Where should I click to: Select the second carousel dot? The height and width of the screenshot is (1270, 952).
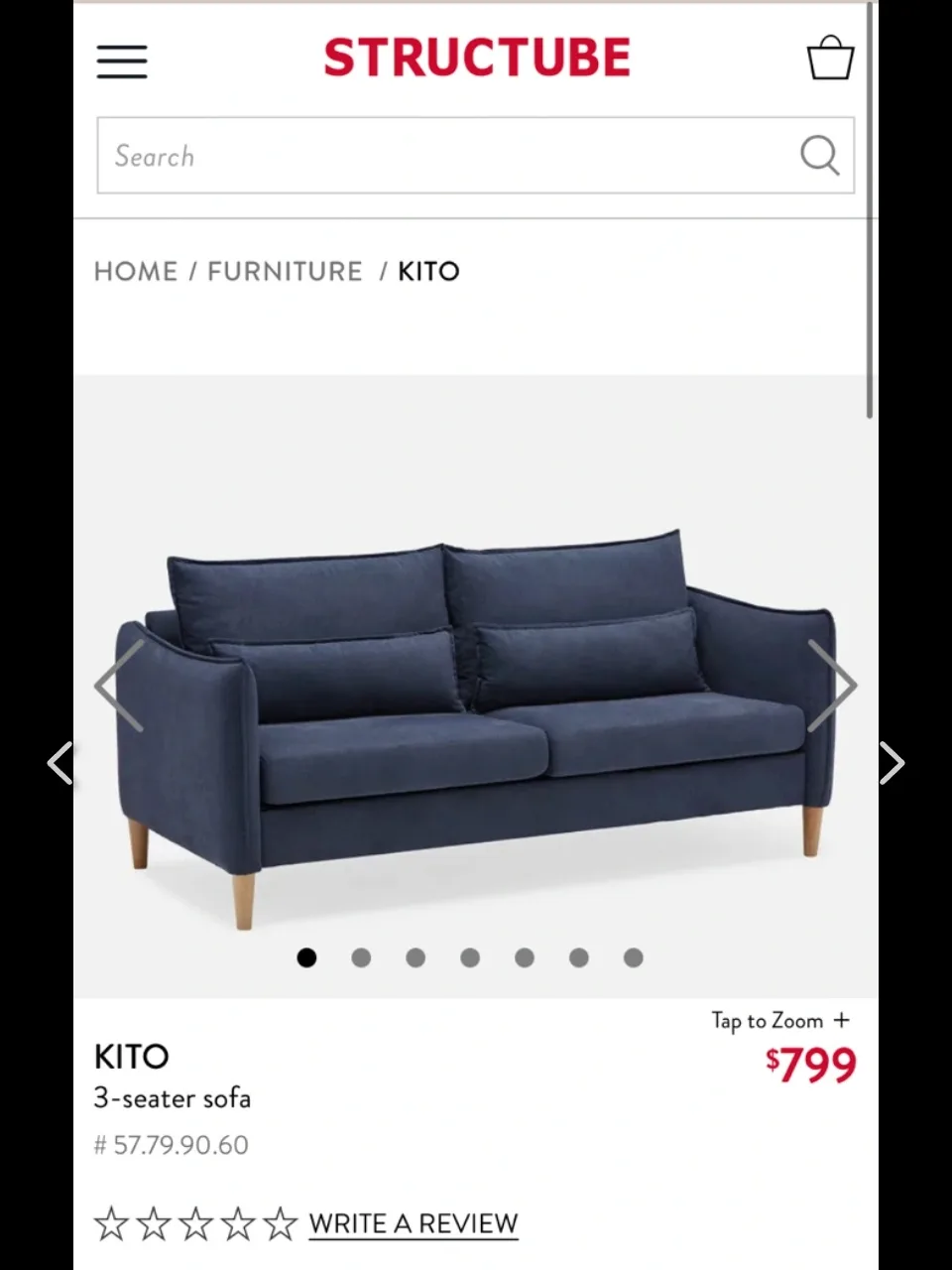coord(361,957)
